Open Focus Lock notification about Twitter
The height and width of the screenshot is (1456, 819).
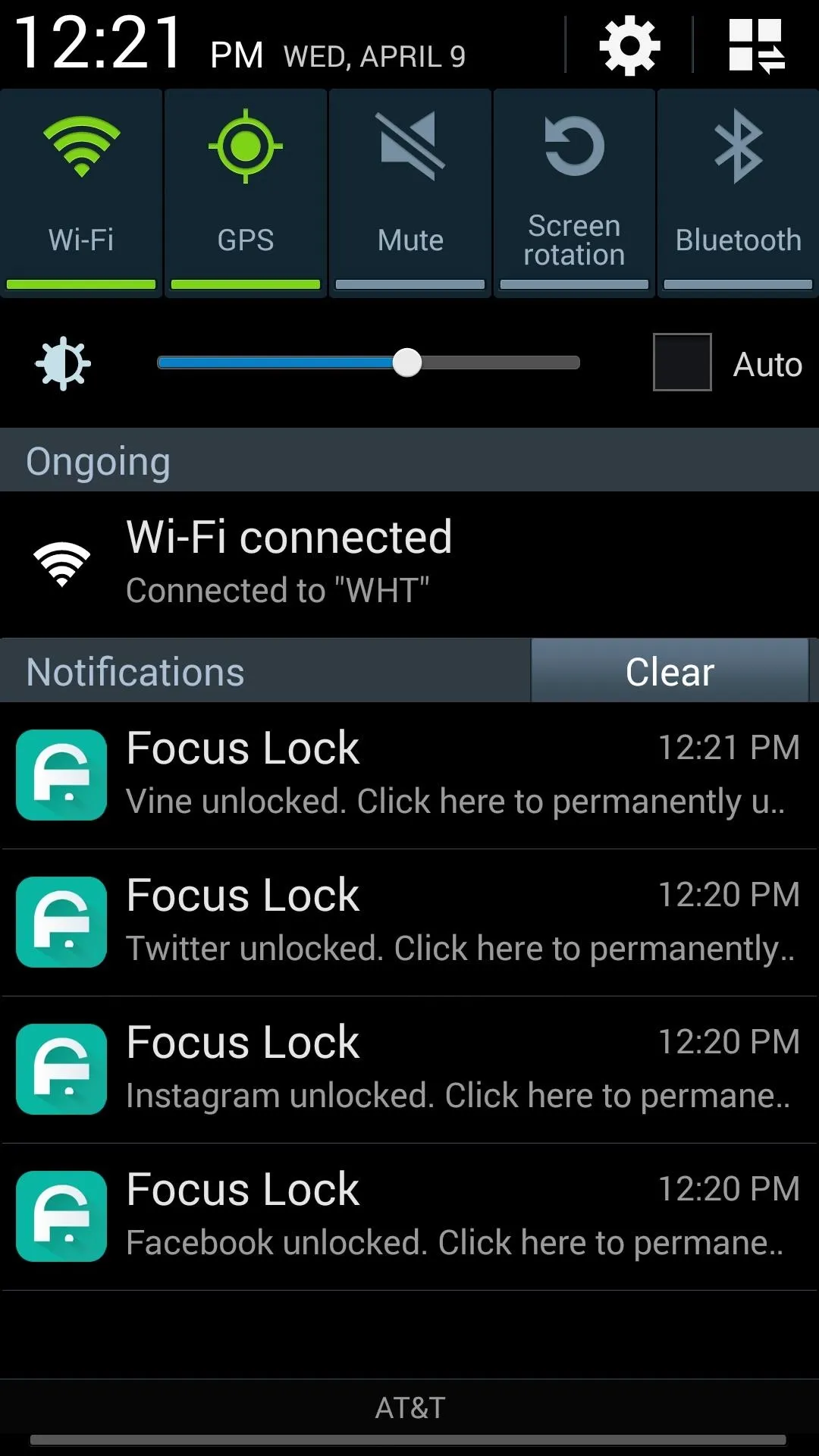[x=409, y=922]
